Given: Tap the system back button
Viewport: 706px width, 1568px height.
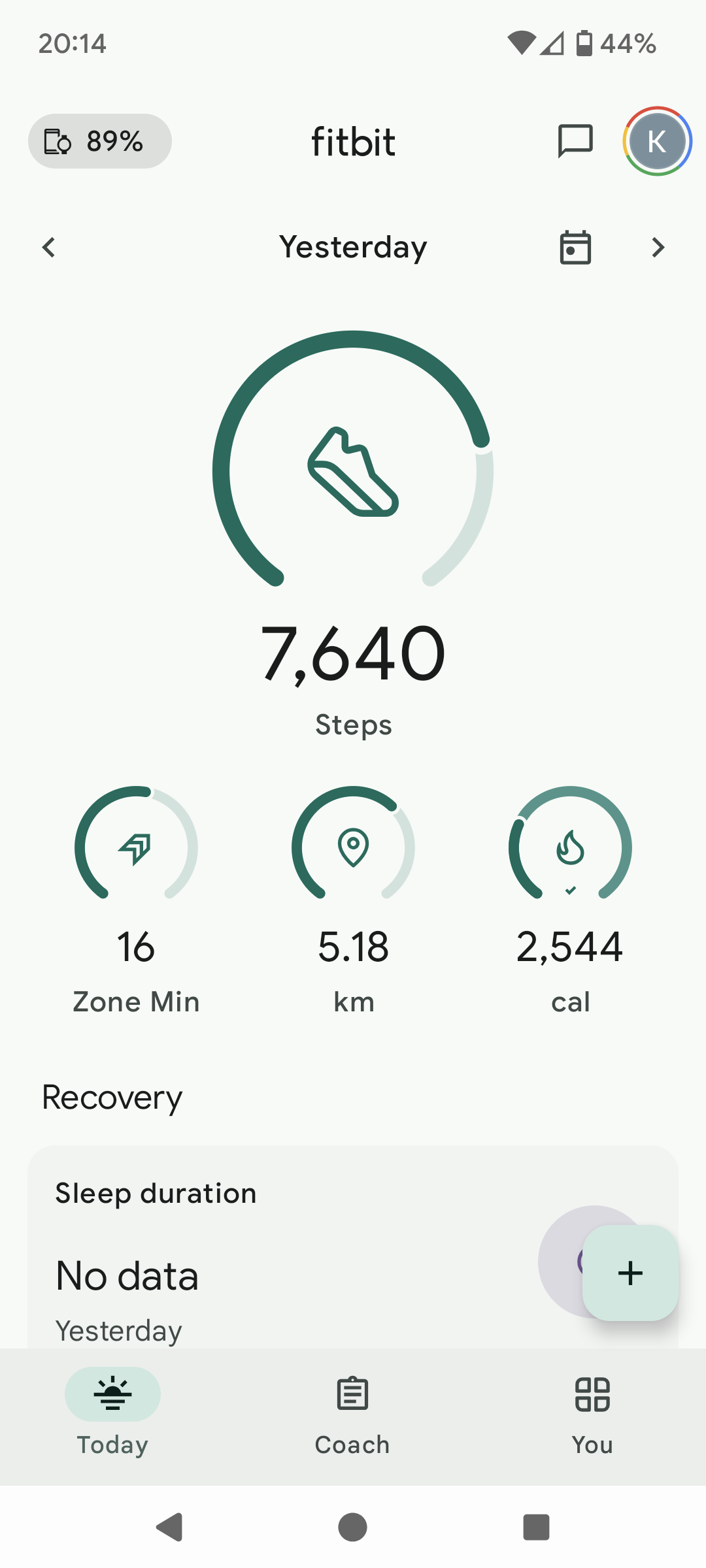Looking at the screenshot, I should tap(170, 1527).
